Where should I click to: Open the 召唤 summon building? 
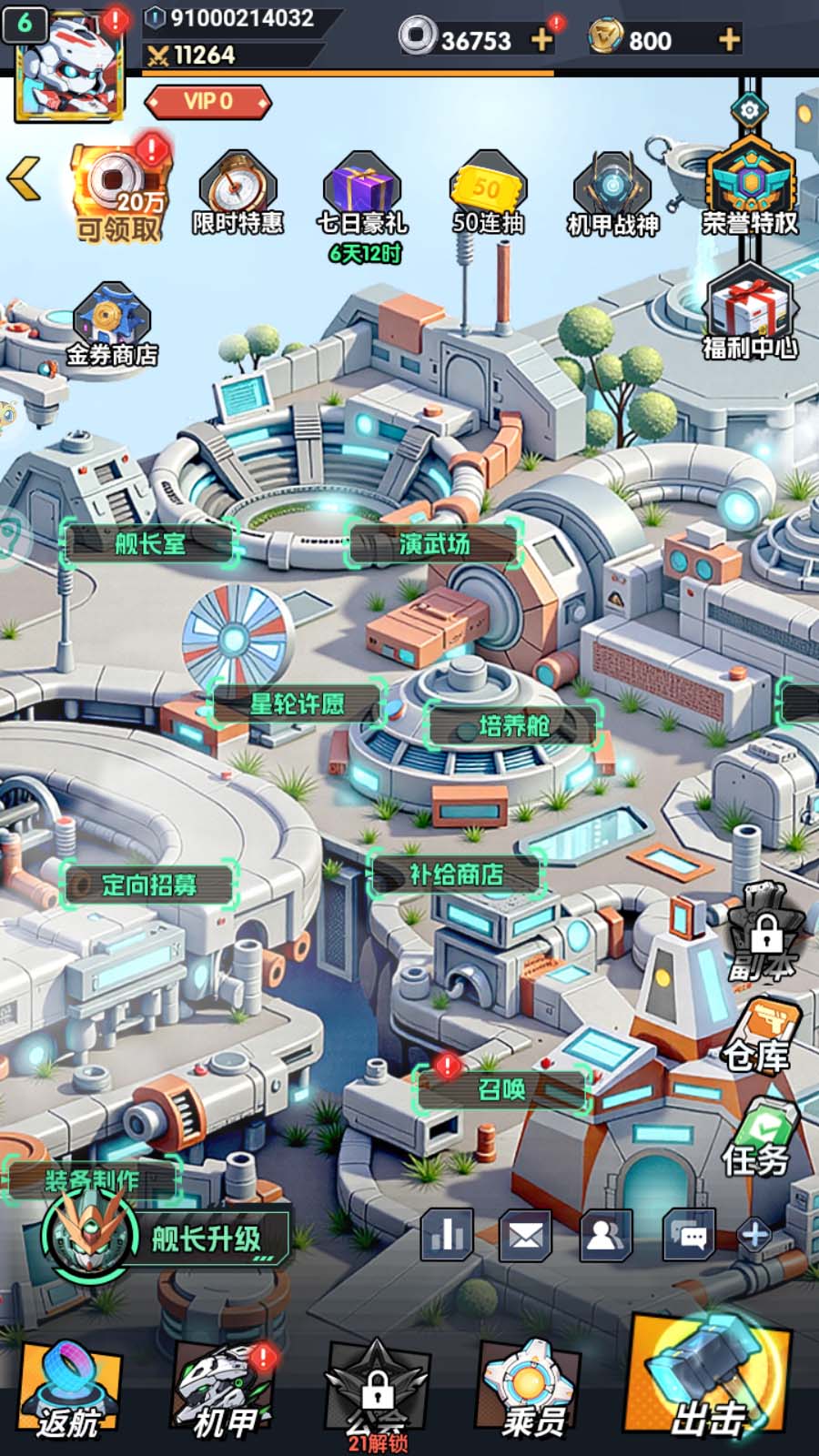pos(501,1089)
